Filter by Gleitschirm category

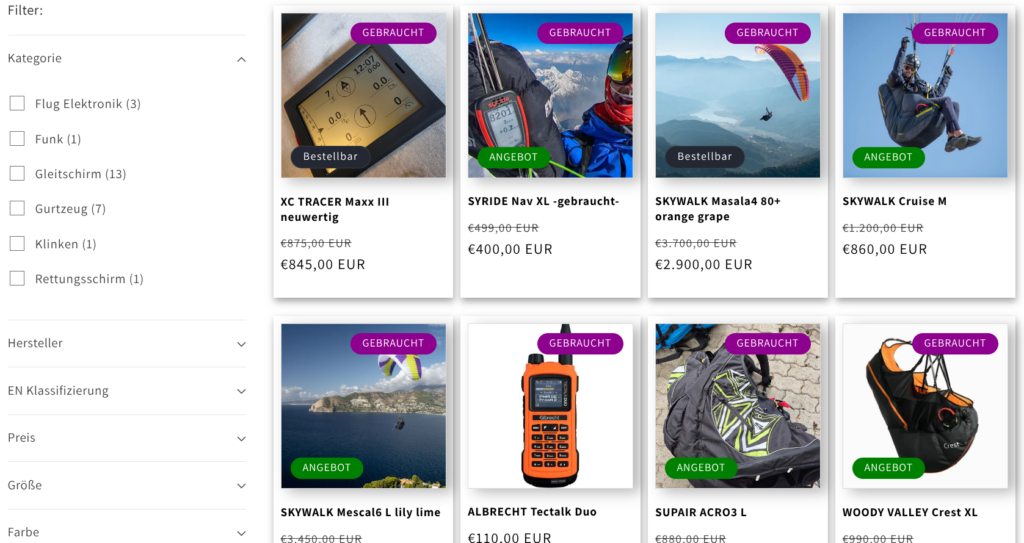tap(17, 173)
